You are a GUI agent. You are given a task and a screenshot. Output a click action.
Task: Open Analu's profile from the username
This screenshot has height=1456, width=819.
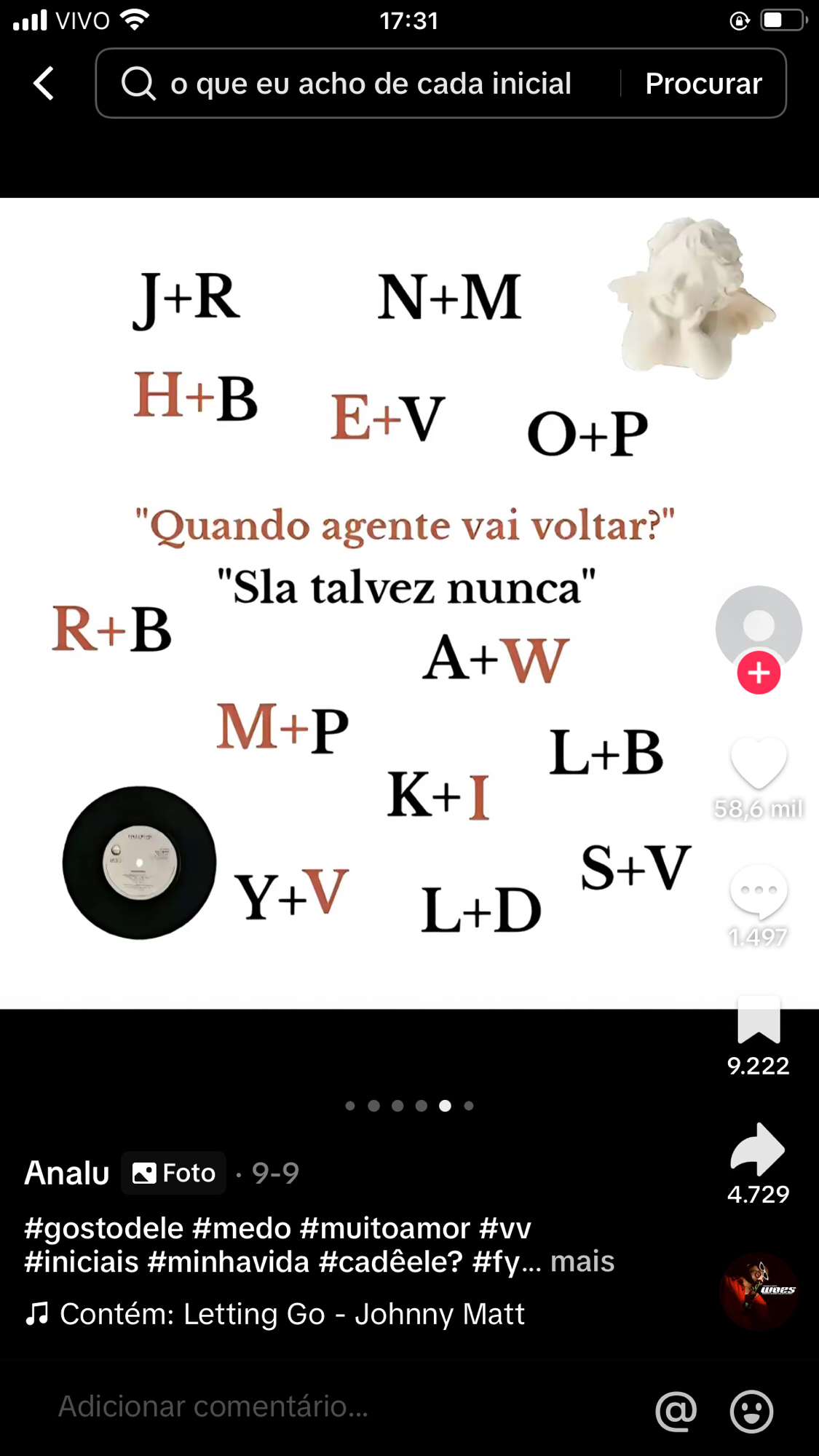(67, 1173)
